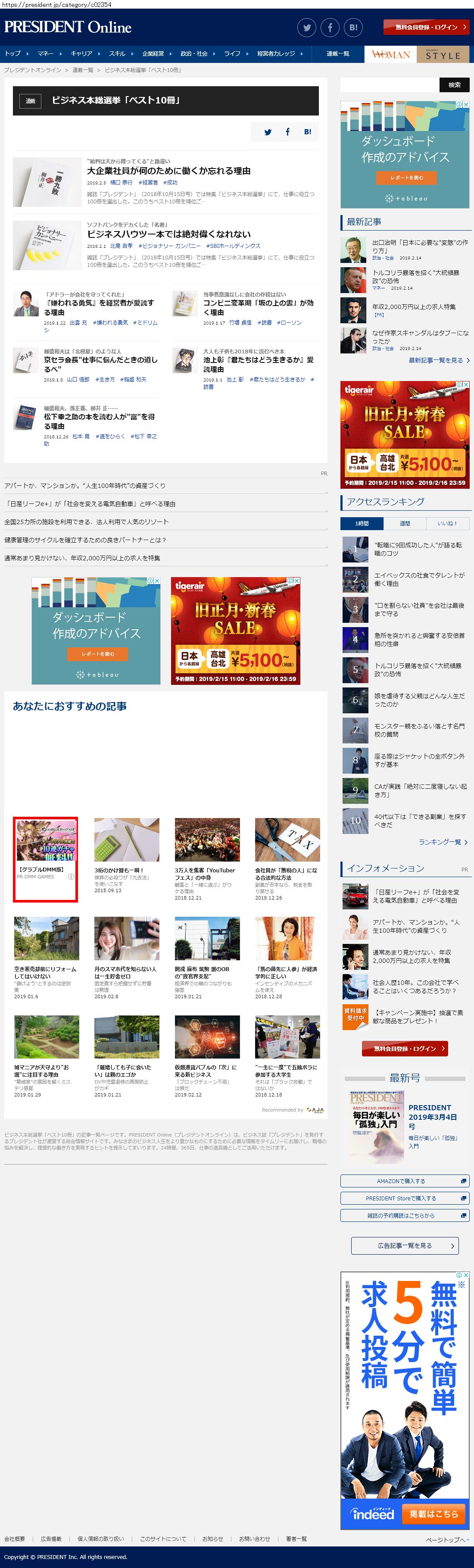This screenshot has height=1568, width=474.
Task: Open article 大企業社員が何のために働くか忘れる理由
Action: pos(168,171)
